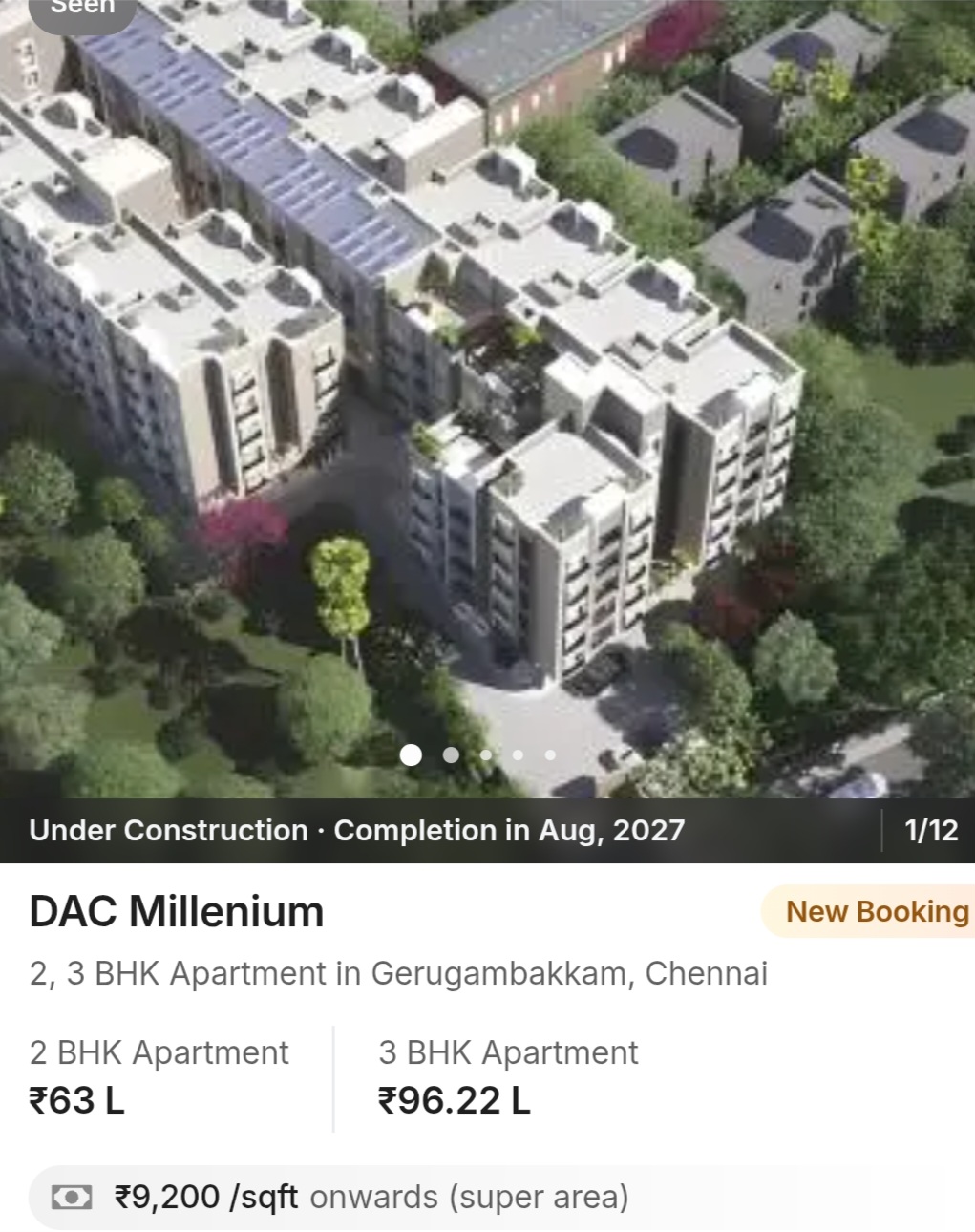Select the last carousel dot

point(550,754)
